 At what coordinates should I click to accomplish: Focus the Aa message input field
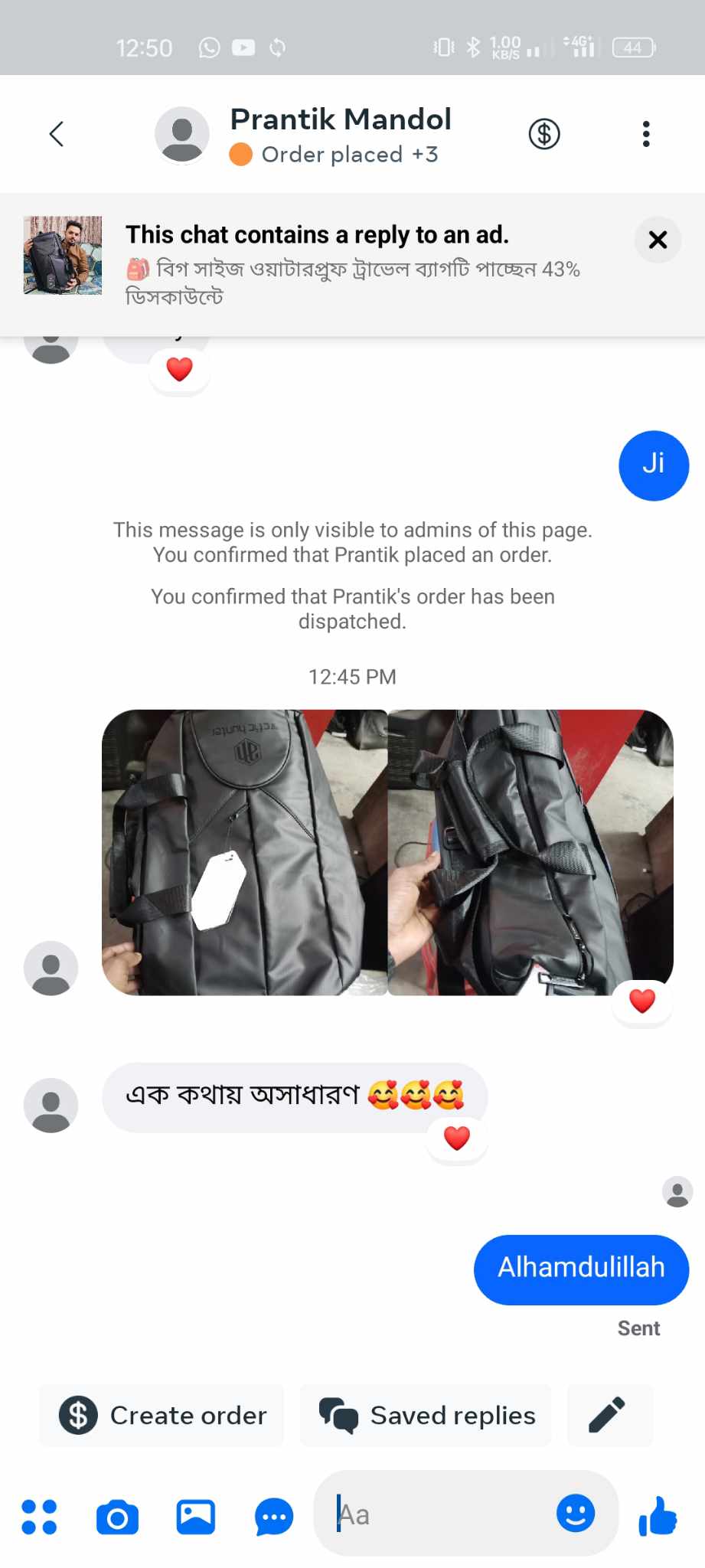(x=436, y=1514)
